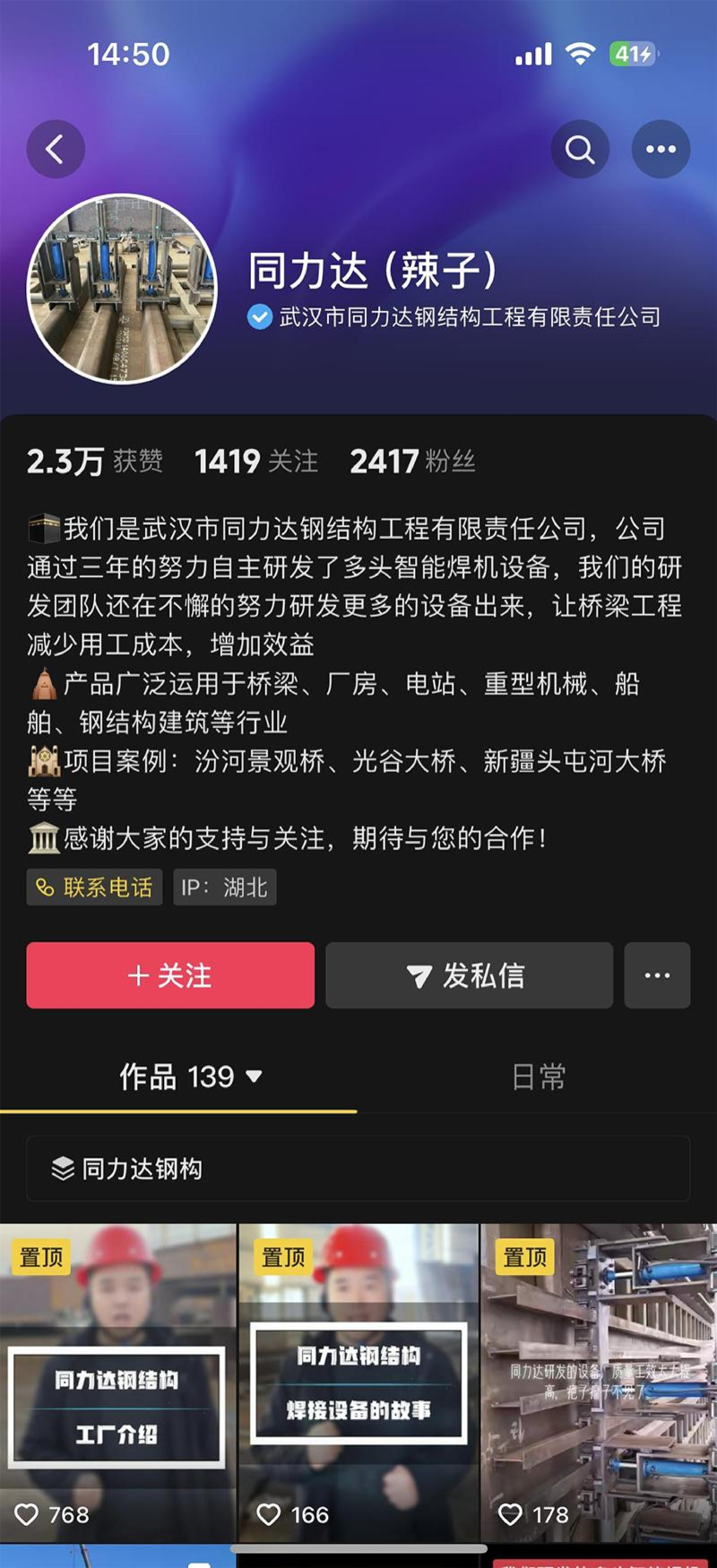Screen dimensions: 717x1568
Task: Play the pinned 焊接设备的故事 video
Action: (358, 1381)
